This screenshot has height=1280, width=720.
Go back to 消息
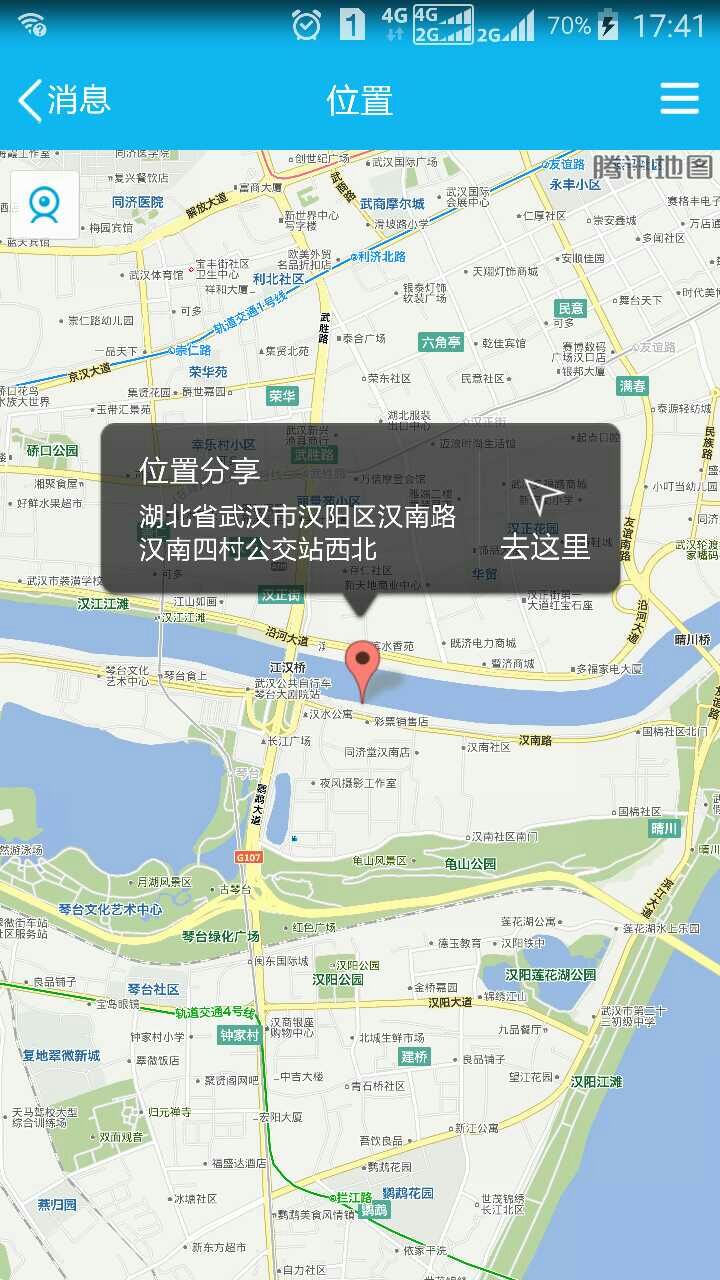[x=64, y=100]
